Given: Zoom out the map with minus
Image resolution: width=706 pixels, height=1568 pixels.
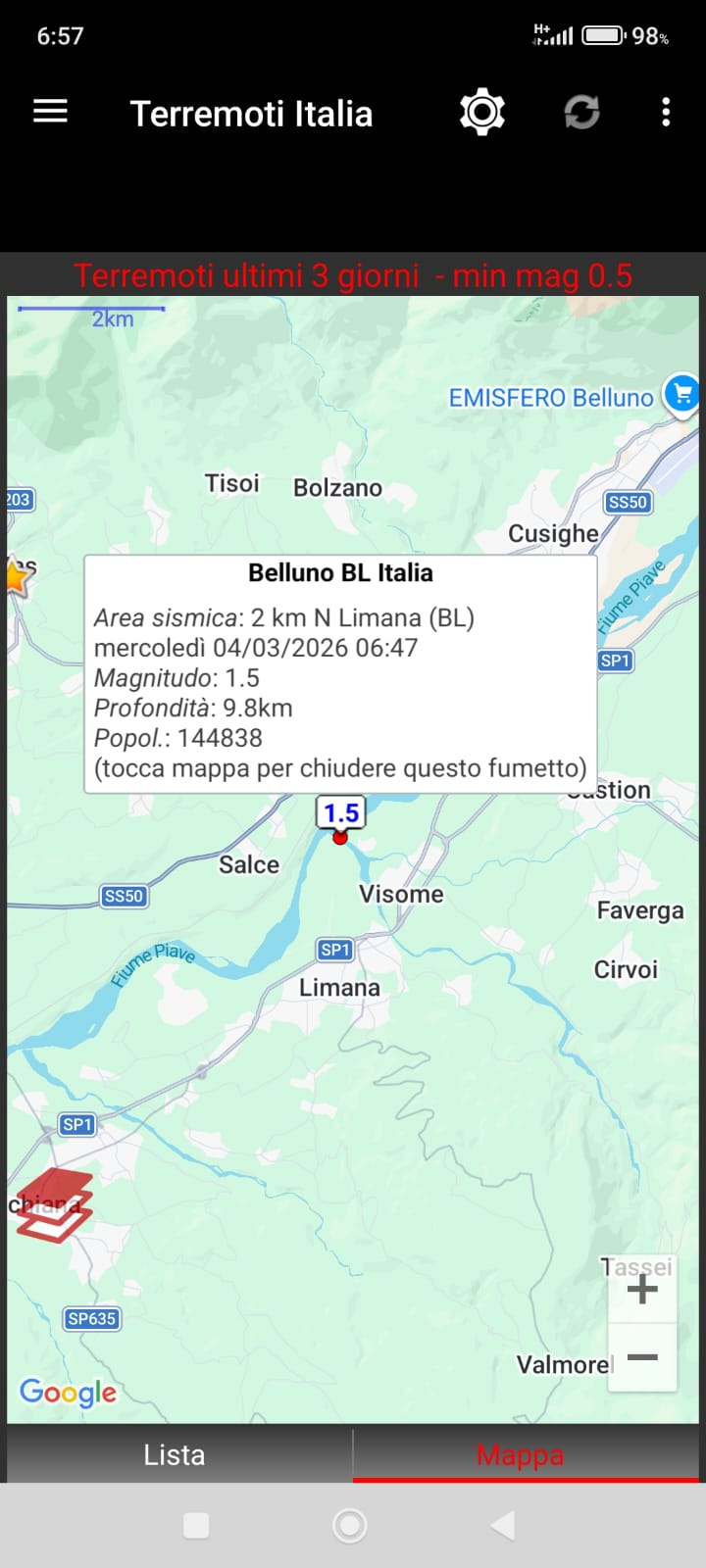Looking at the screenshot, I should pos(642,1357).
